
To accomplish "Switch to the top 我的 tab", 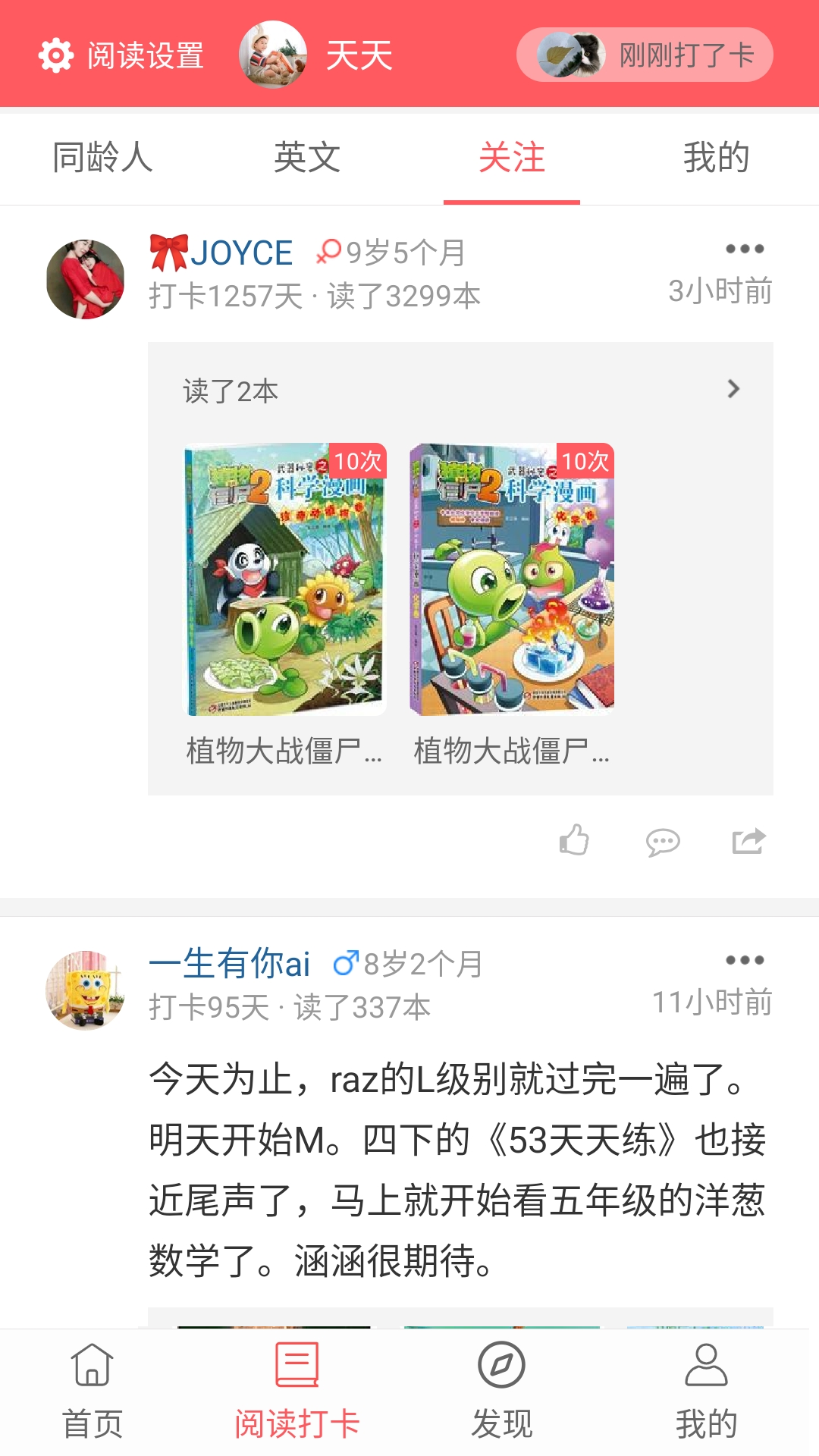I will click(716, 158).
